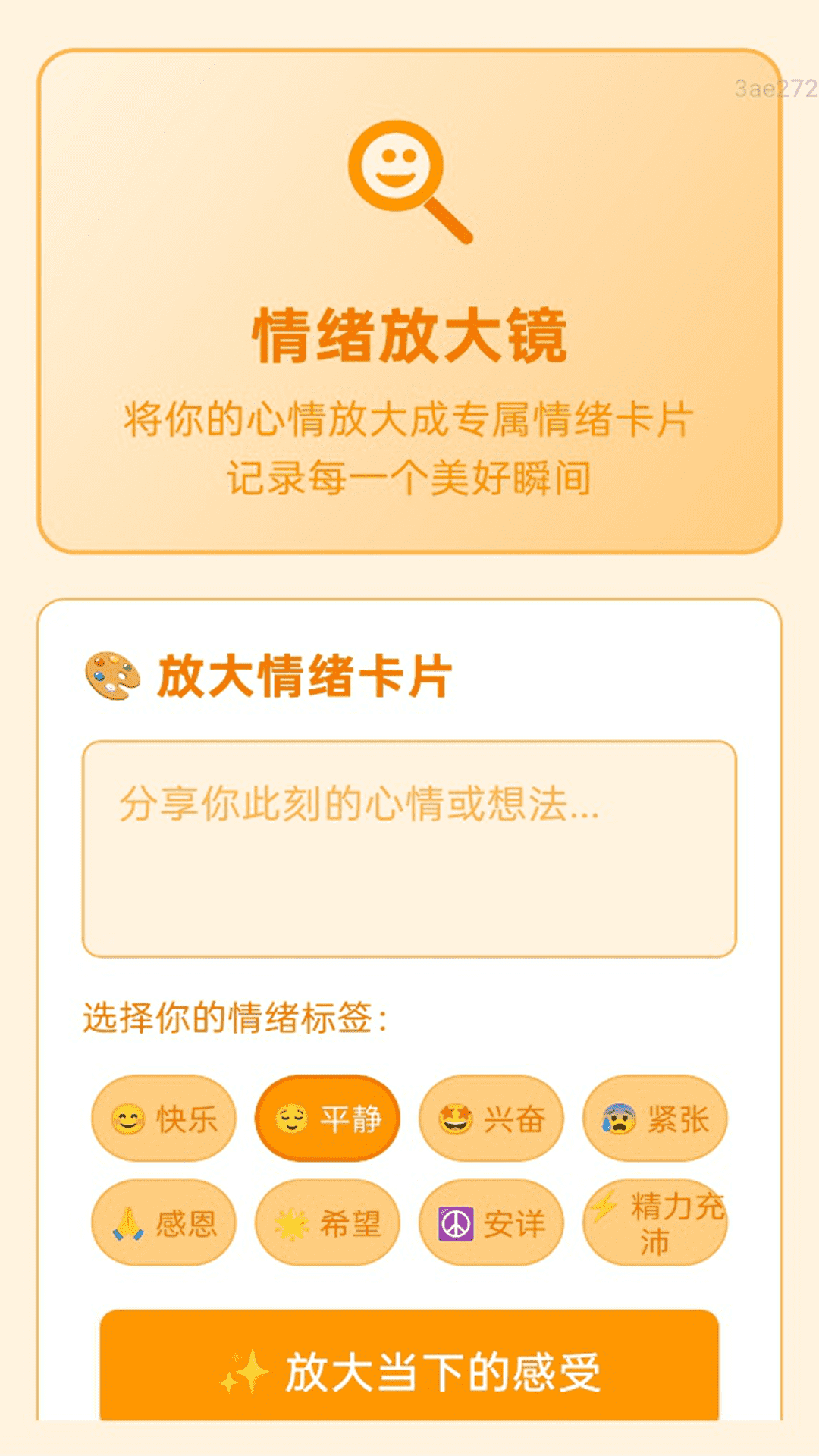Click the peace symbol emoji on 安详
The height and width of the screenshot is (1456, 819).
pyautogui.click(x=456, y=1221)
